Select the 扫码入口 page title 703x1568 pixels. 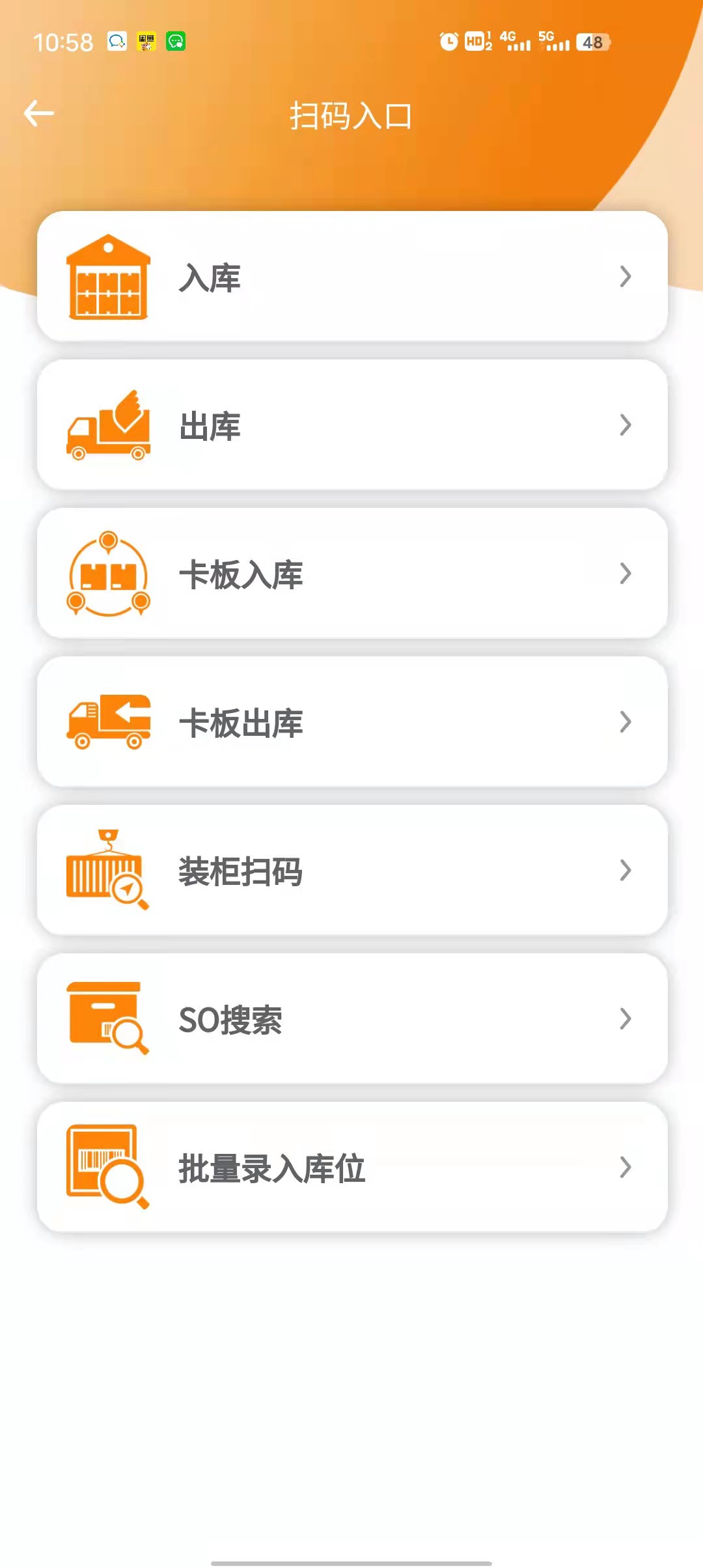coord(351,115)
